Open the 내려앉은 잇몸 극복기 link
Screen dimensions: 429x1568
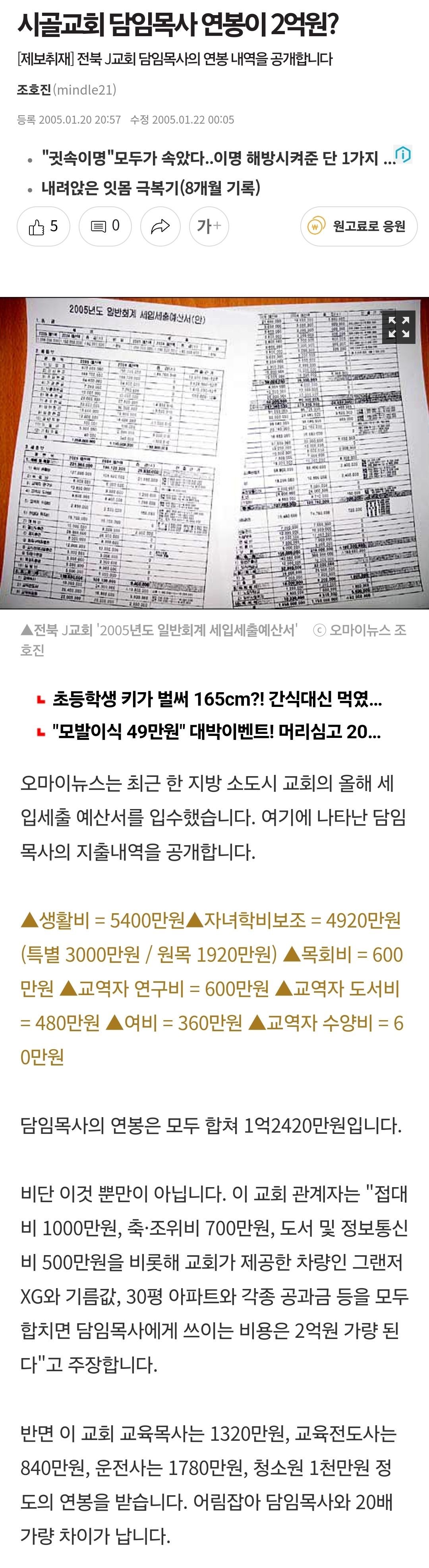coord(150,188)
